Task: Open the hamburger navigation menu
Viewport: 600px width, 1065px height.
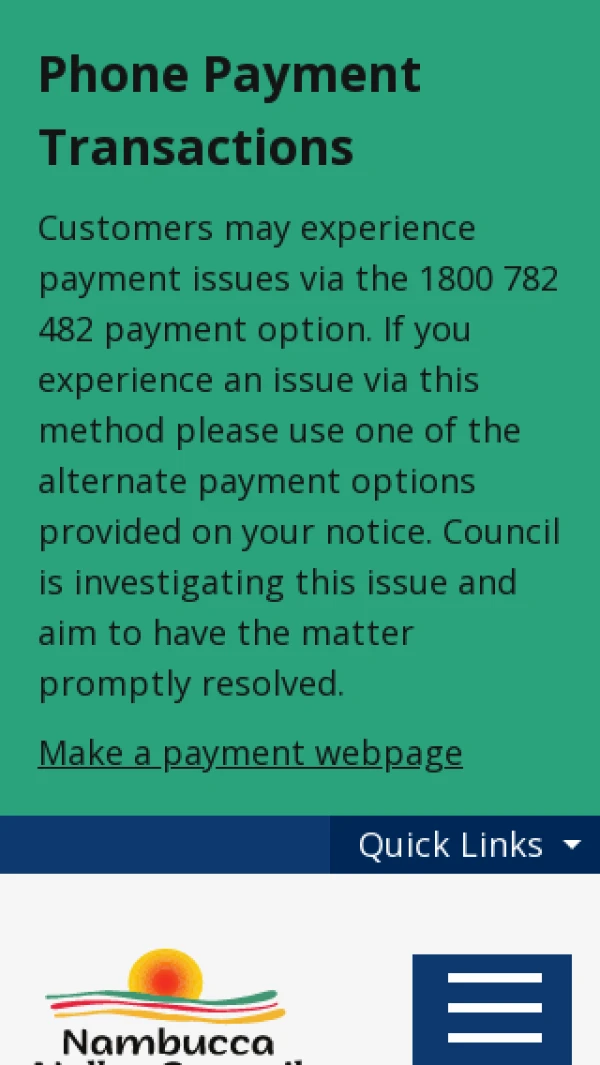Action: (492, 1008)
